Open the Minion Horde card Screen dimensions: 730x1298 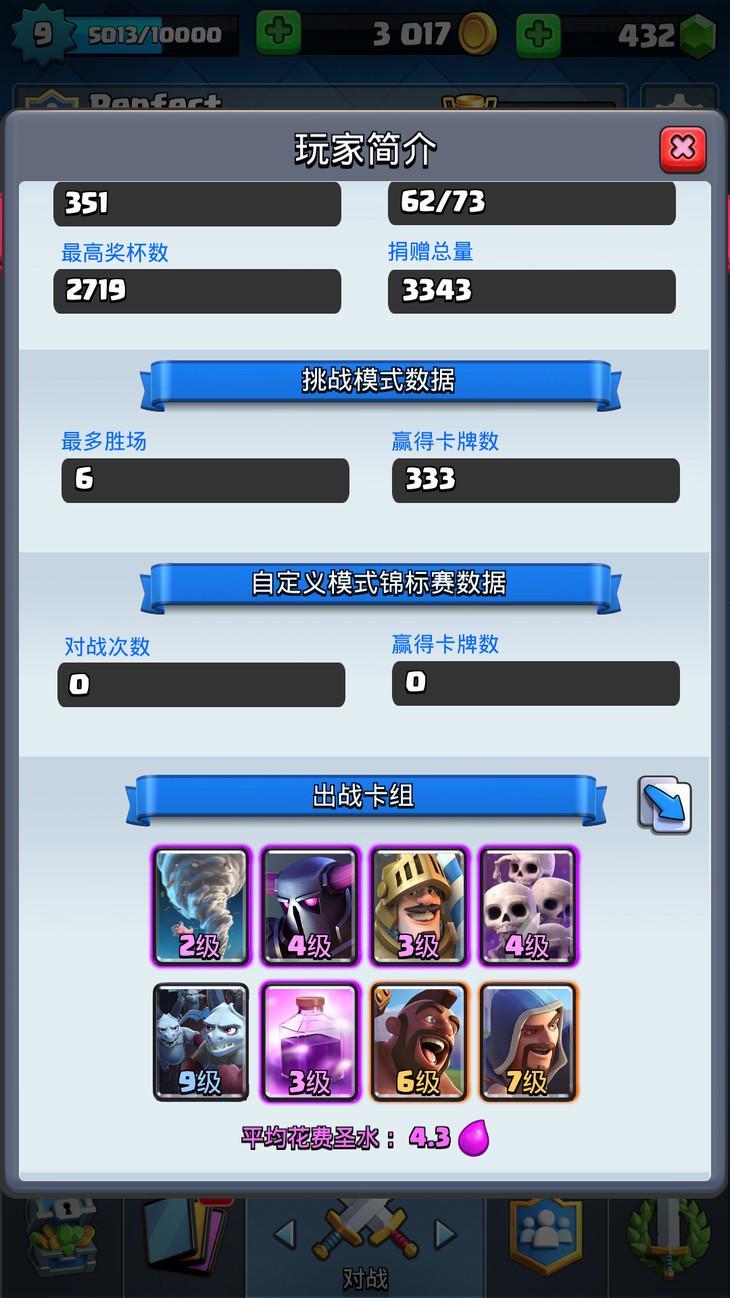(201, 1042)
